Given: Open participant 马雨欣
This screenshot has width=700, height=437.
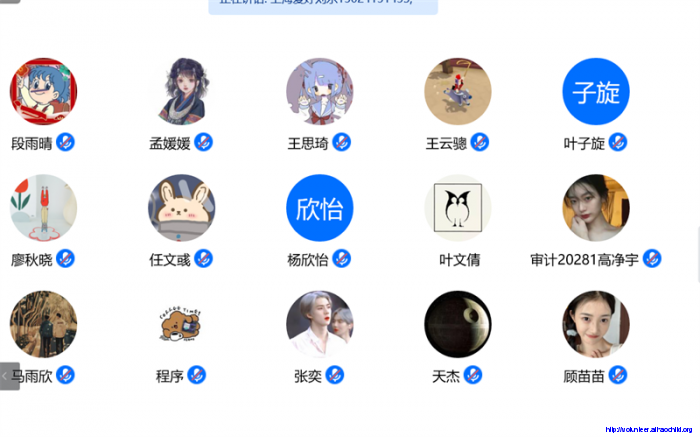Looking at the screenshot, I should click(x=43, y=324).
